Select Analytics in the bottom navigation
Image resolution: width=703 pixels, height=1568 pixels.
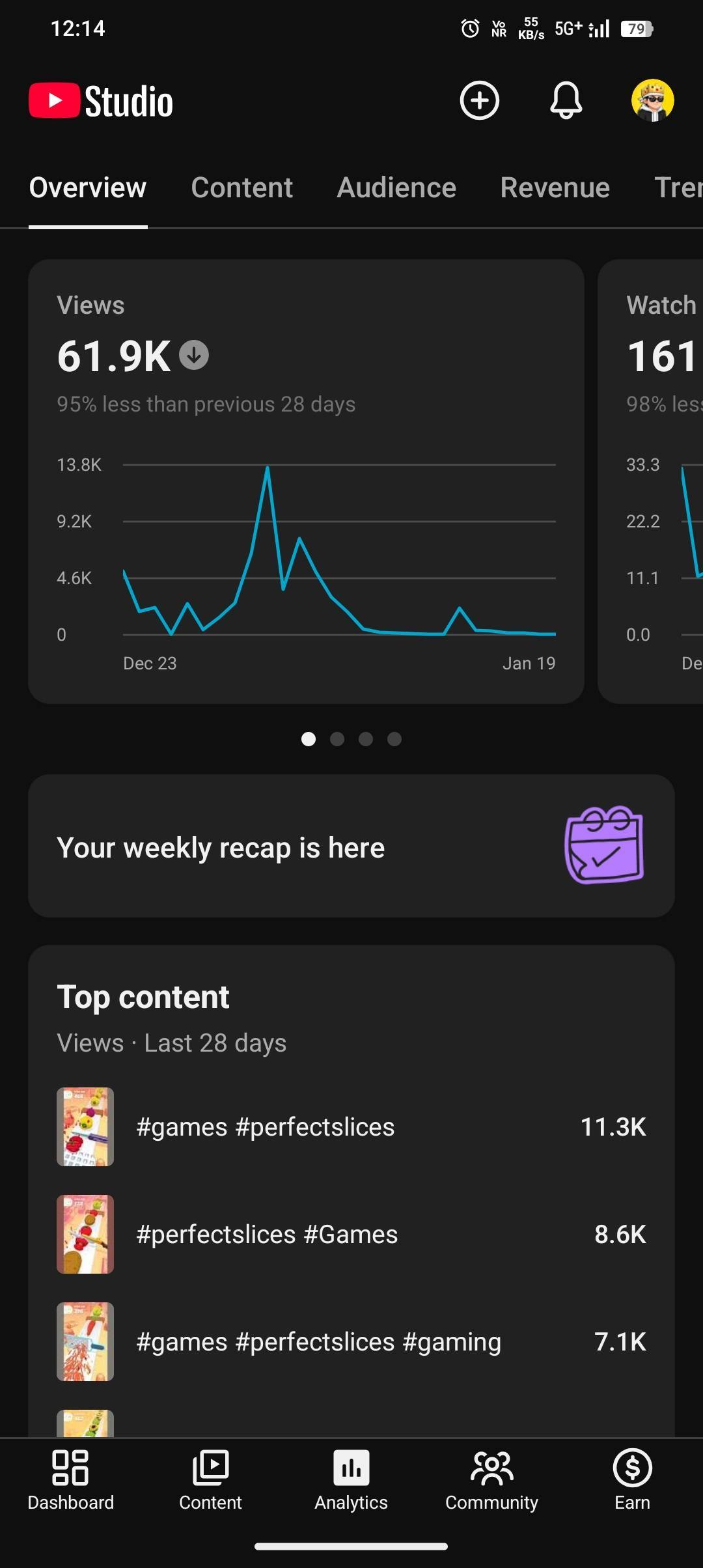(x=351, y=1479)
